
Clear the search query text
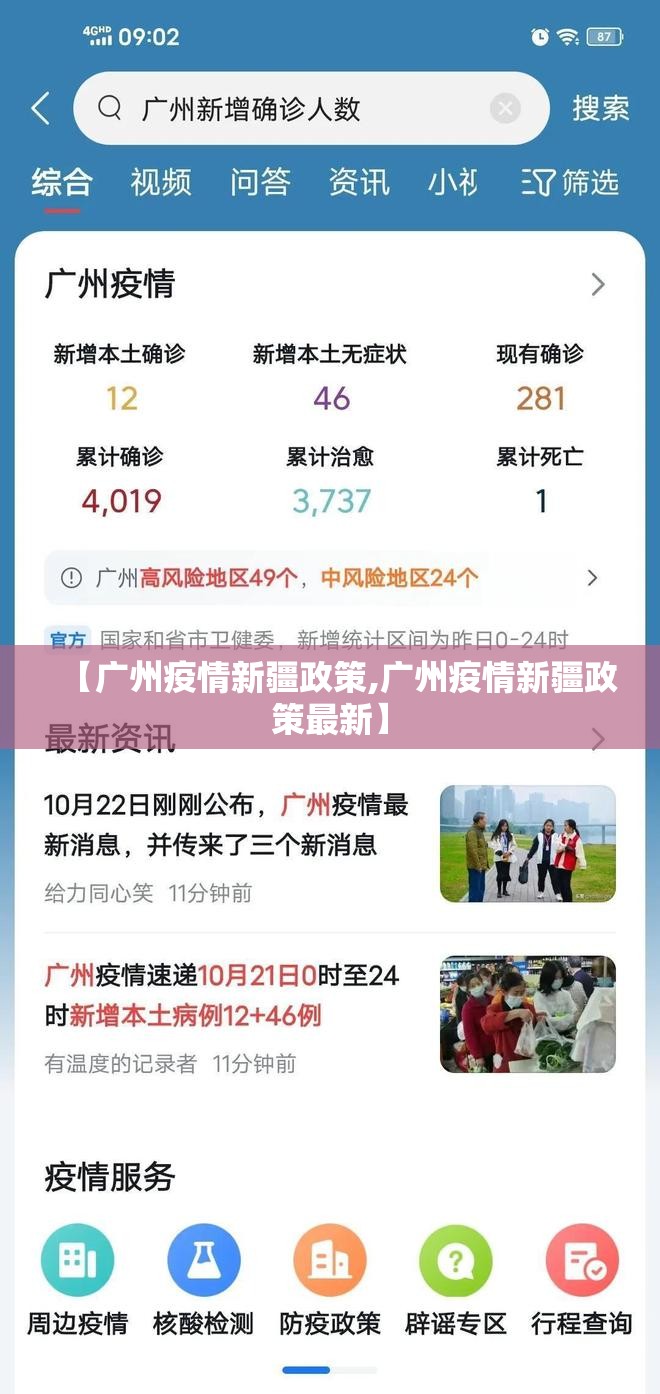505,108
